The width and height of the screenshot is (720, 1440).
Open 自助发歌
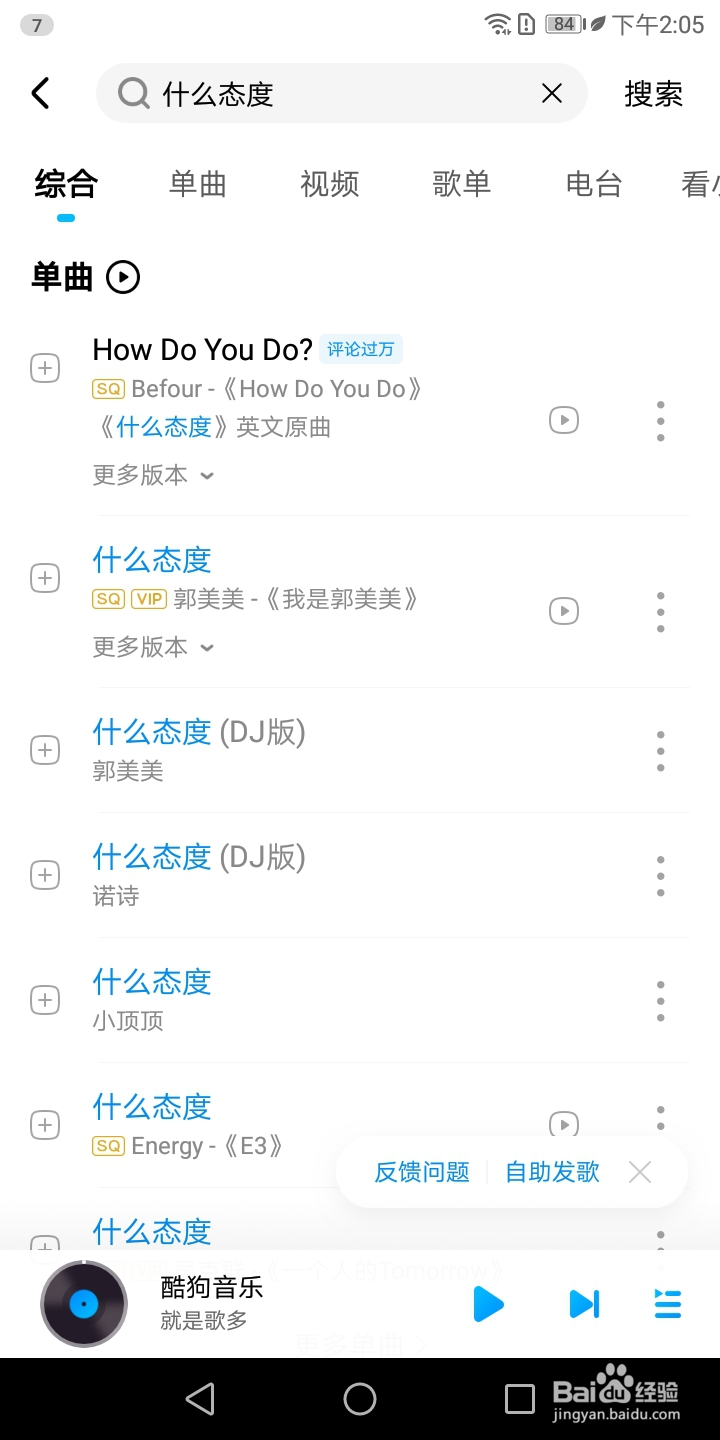[x=552, y=1172]
